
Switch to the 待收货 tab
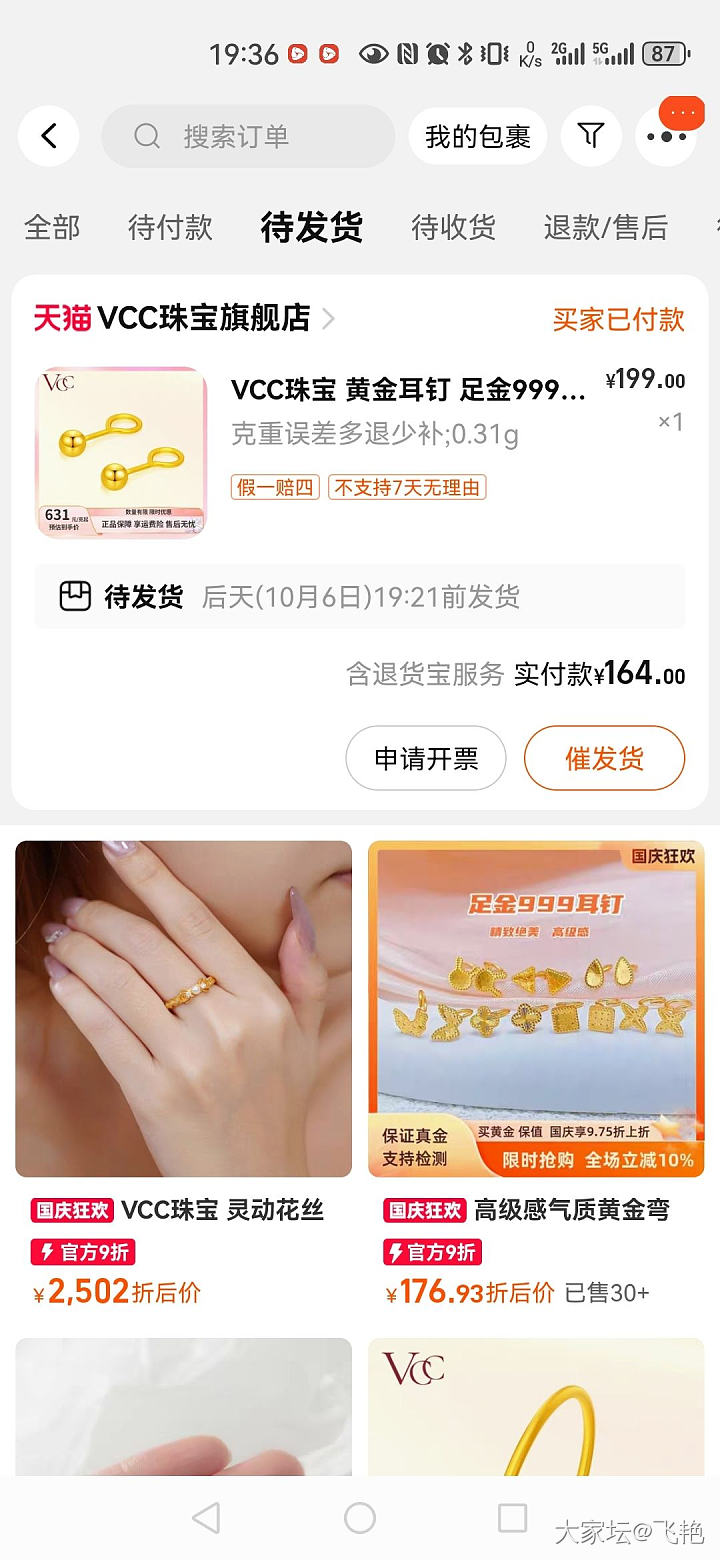click(x=453, y=228)
